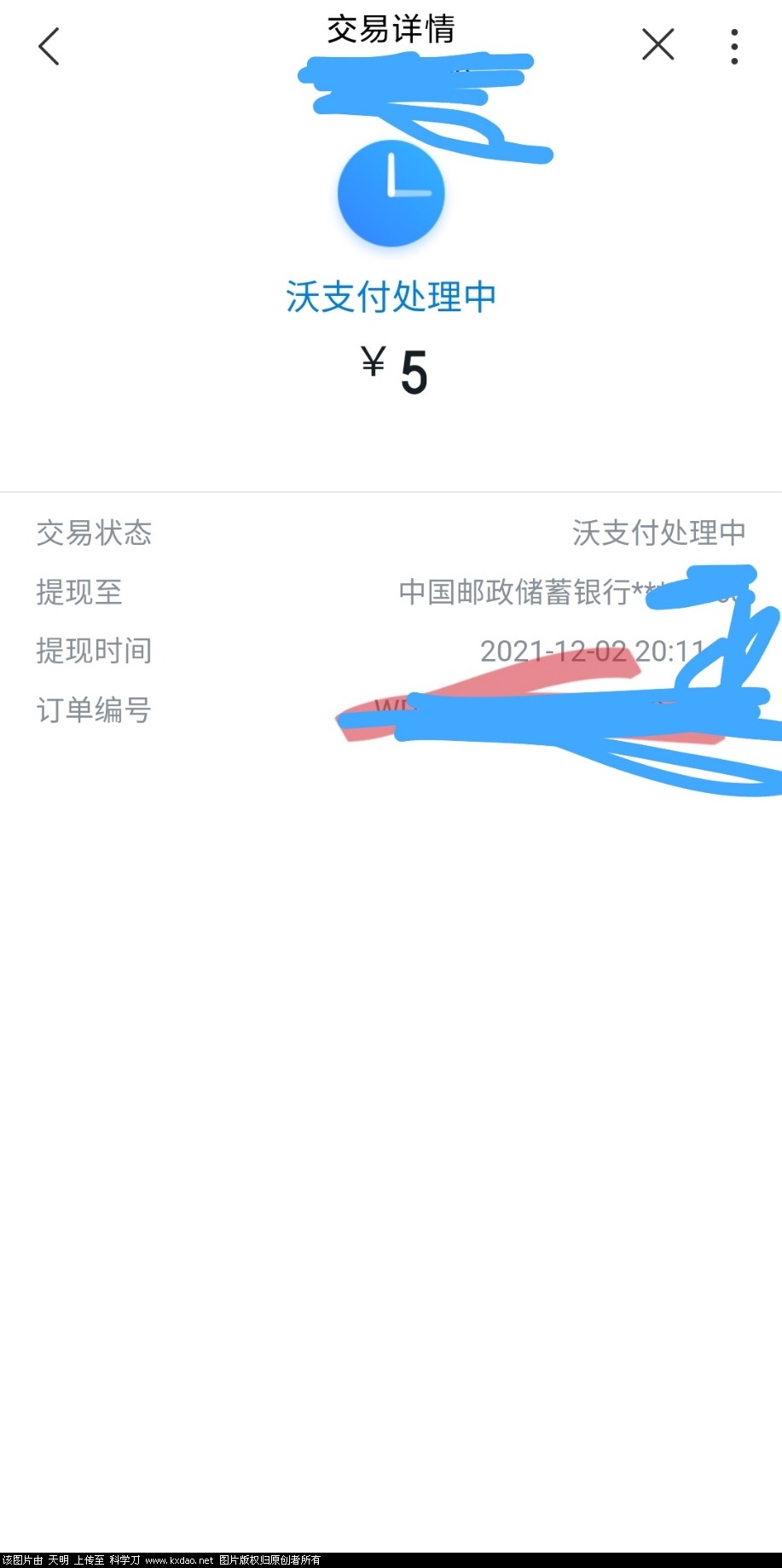Screen dimensions: 782x1568
Task: Open the three-dot overflow menu
Action: (x=733, y=46)
